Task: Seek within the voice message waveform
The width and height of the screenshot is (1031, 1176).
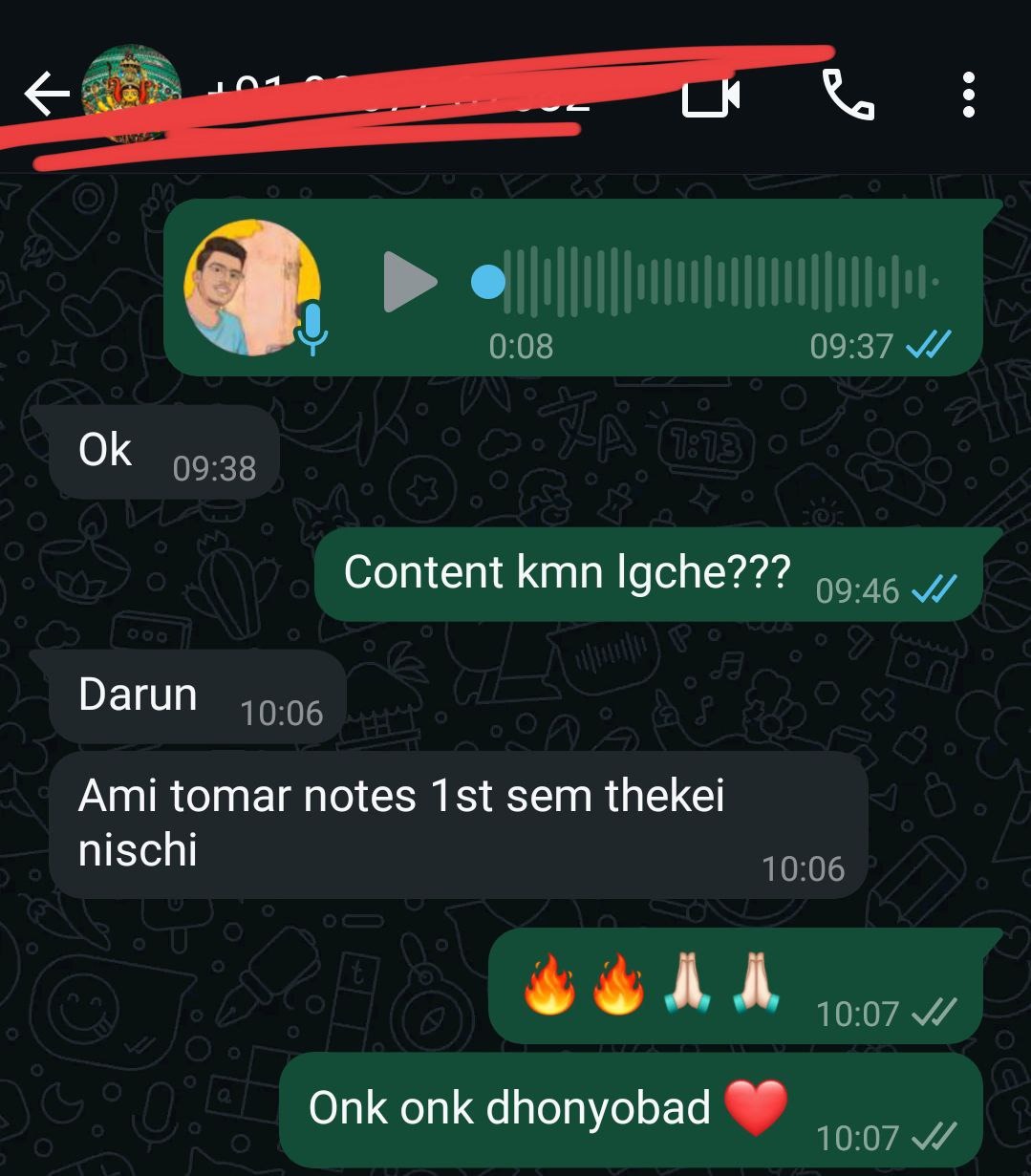Action: 717,282
